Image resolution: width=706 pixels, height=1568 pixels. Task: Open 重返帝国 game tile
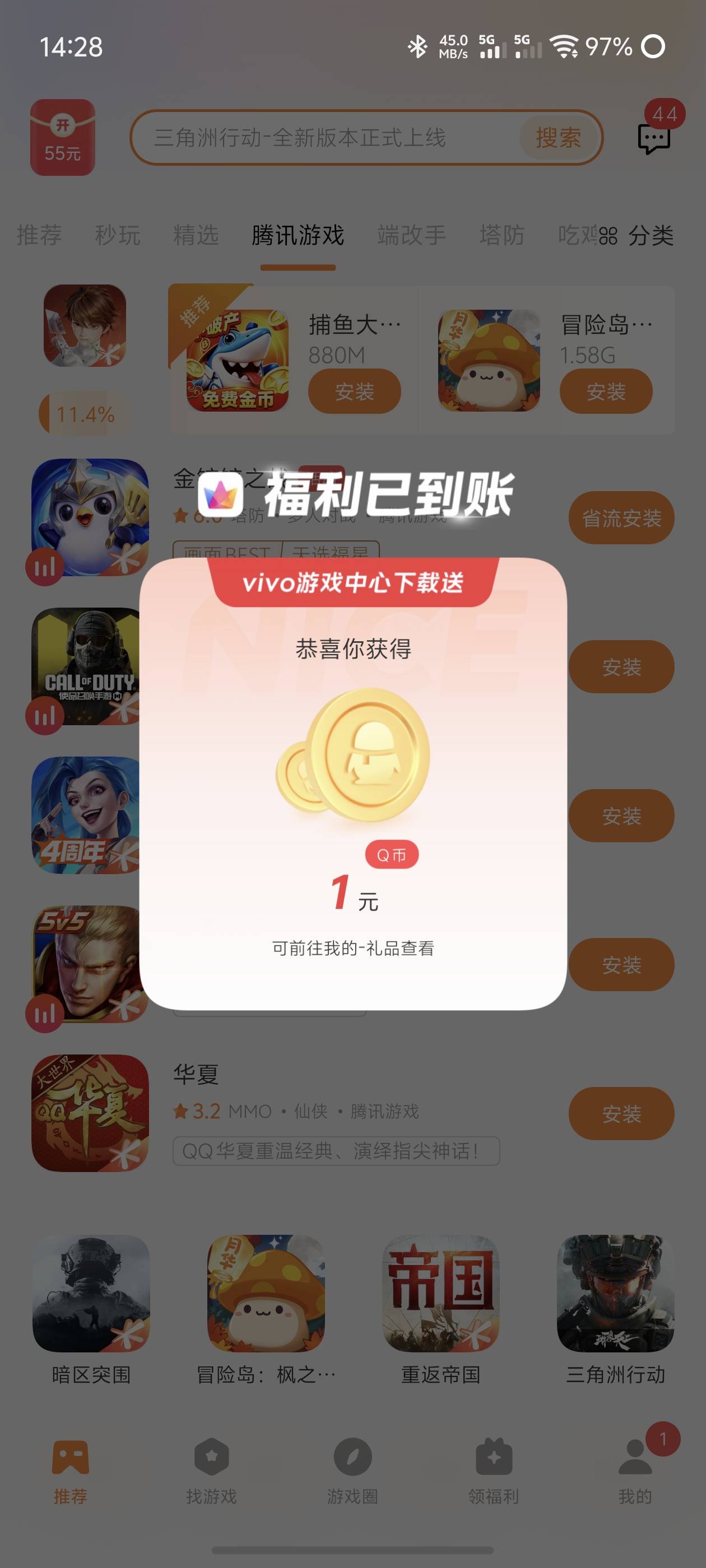pyautogui.click(x=441, y=1309)
